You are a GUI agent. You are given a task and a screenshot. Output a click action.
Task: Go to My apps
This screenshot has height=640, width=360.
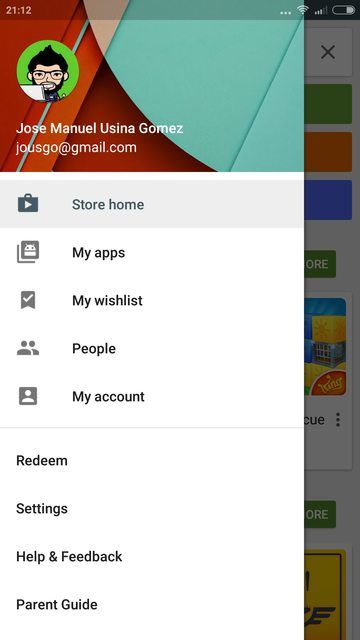[x=152, y=252]
